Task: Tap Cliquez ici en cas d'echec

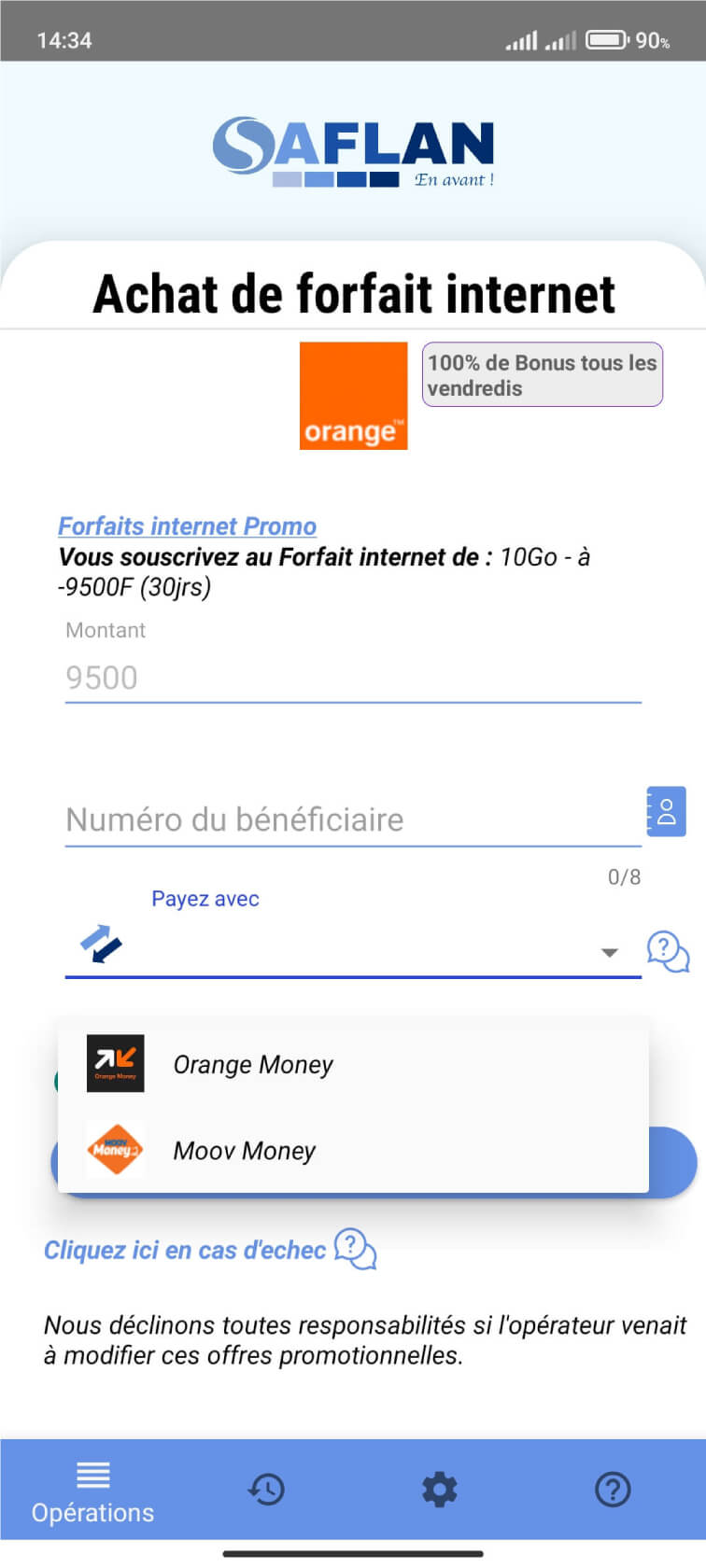Action: coord(185,1249)
